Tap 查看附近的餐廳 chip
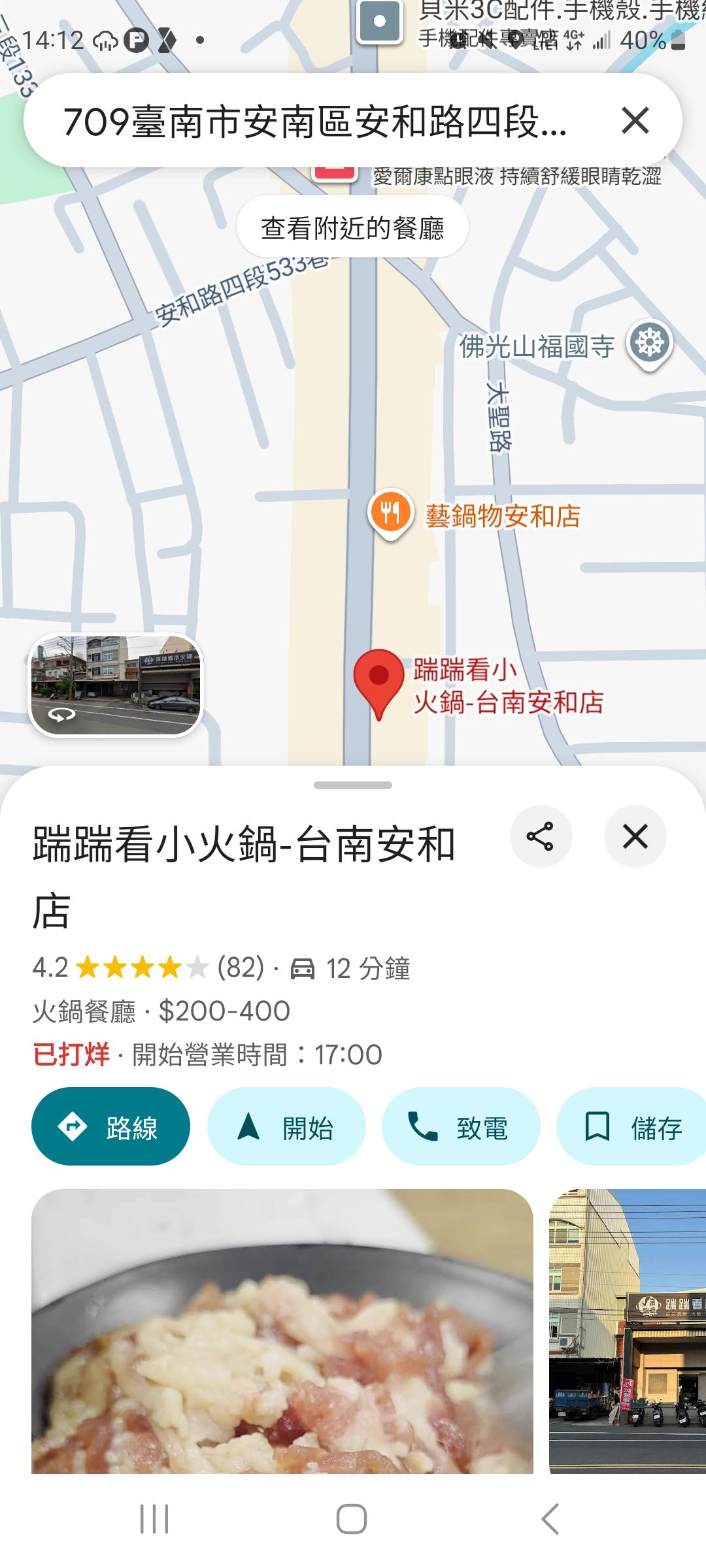Viewport: 706px width, 1568px height. 352,228
